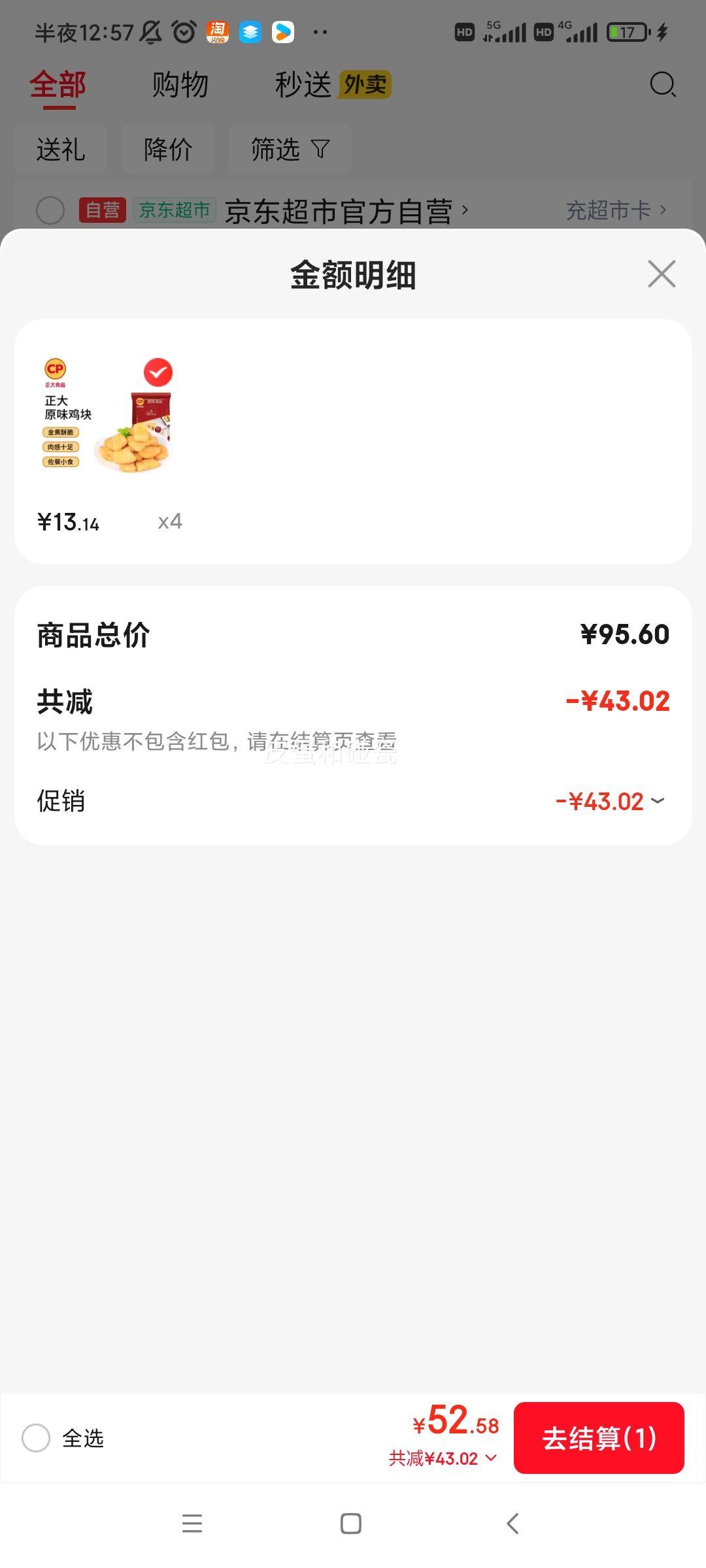Switch to the 秒送 外卖 tab

[332, 85]
